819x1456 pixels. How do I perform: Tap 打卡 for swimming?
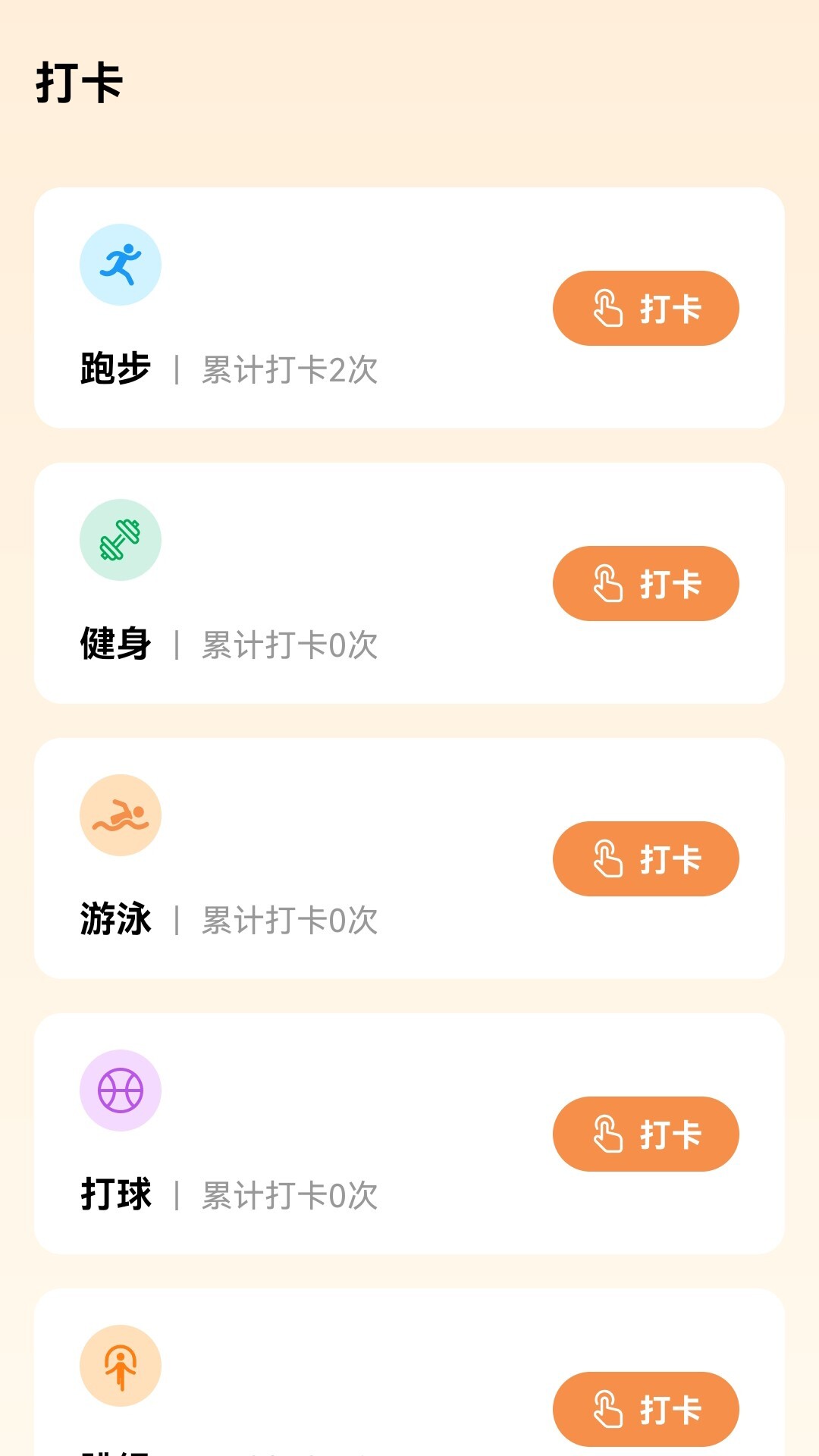pyautogui.click(x=645, y=859)
